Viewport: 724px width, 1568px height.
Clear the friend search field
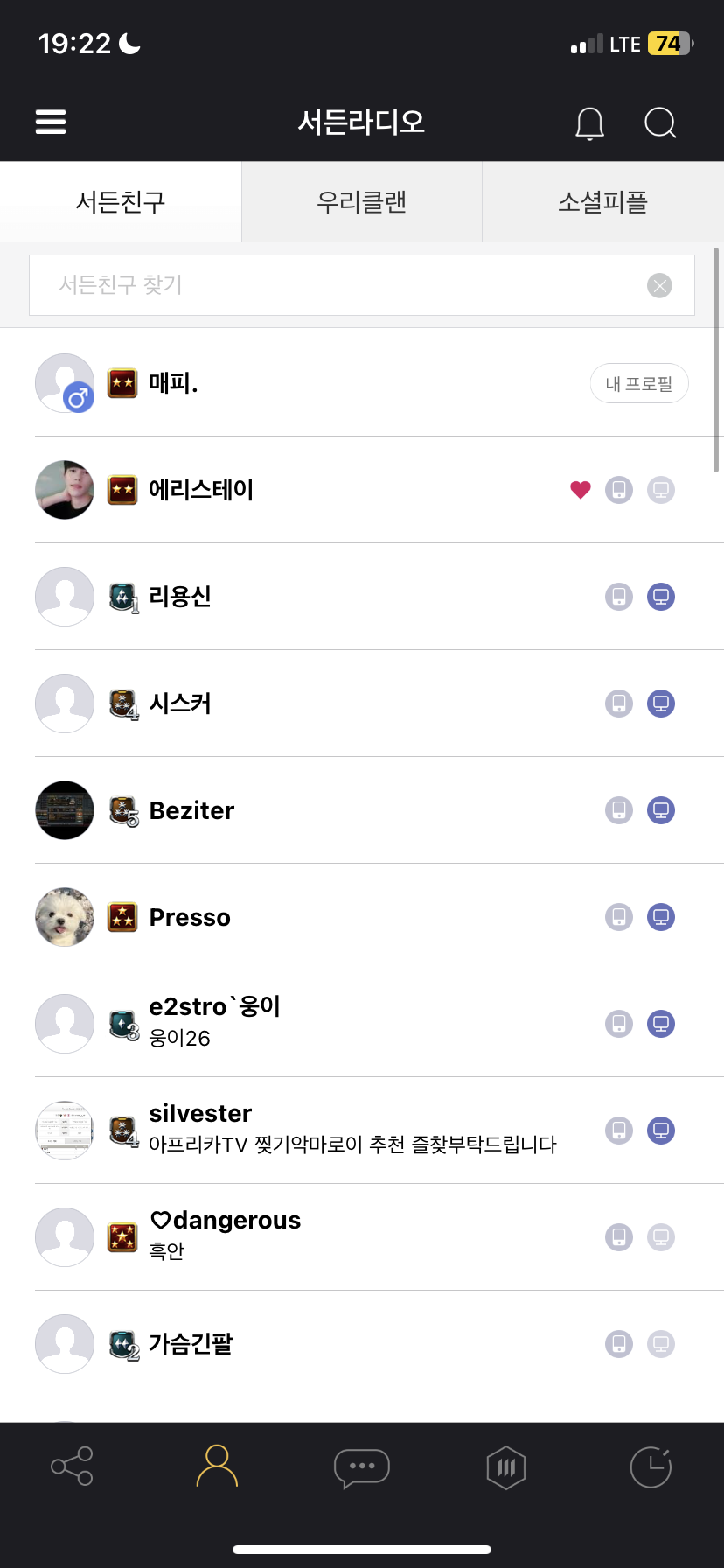659,285
